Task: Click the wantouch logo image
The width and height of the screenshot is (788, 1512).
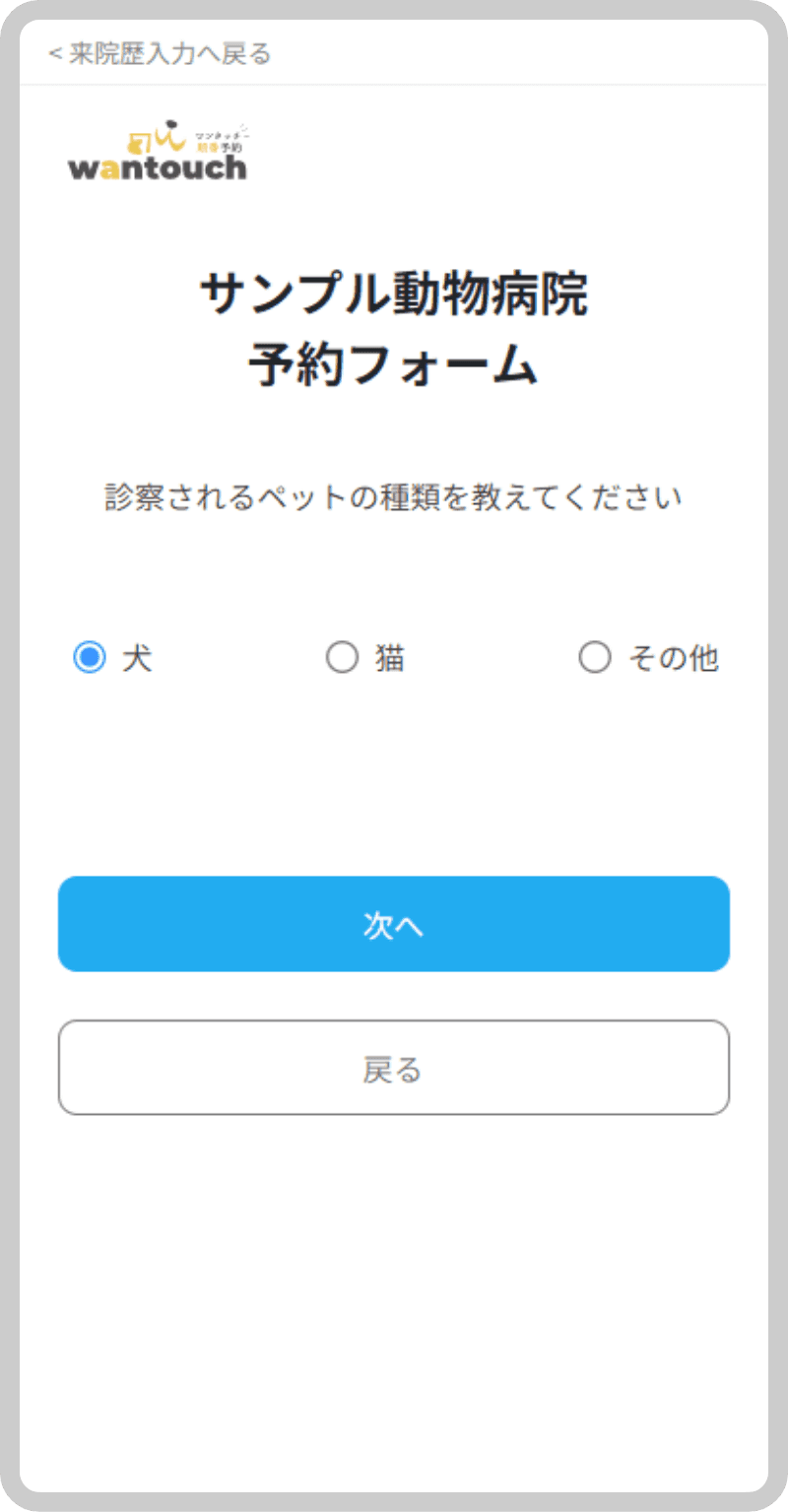Action: tap(158, 148)
